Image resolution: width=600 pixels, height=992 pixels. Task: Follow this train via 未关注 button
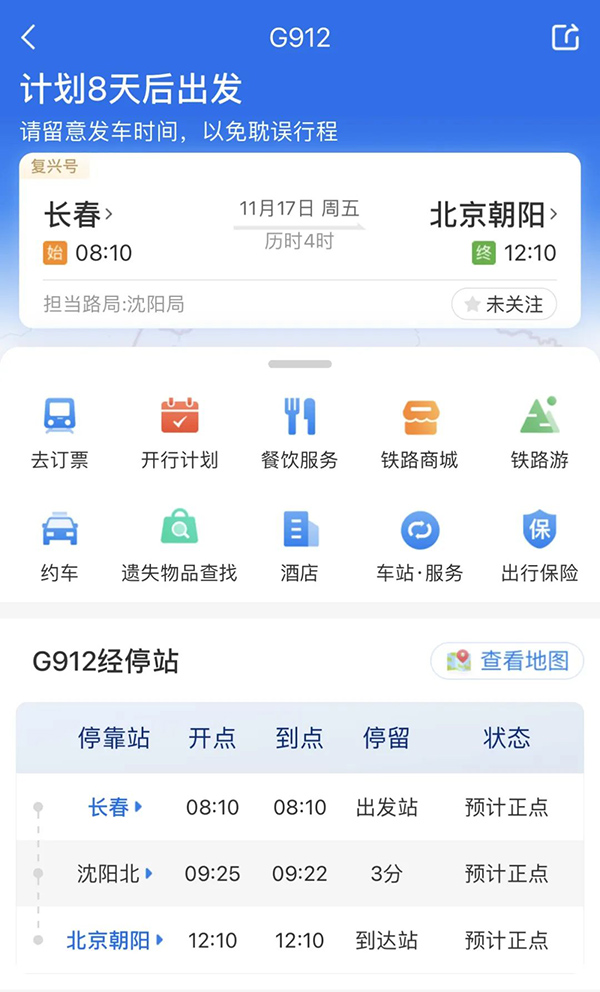(x=504, y=304)
